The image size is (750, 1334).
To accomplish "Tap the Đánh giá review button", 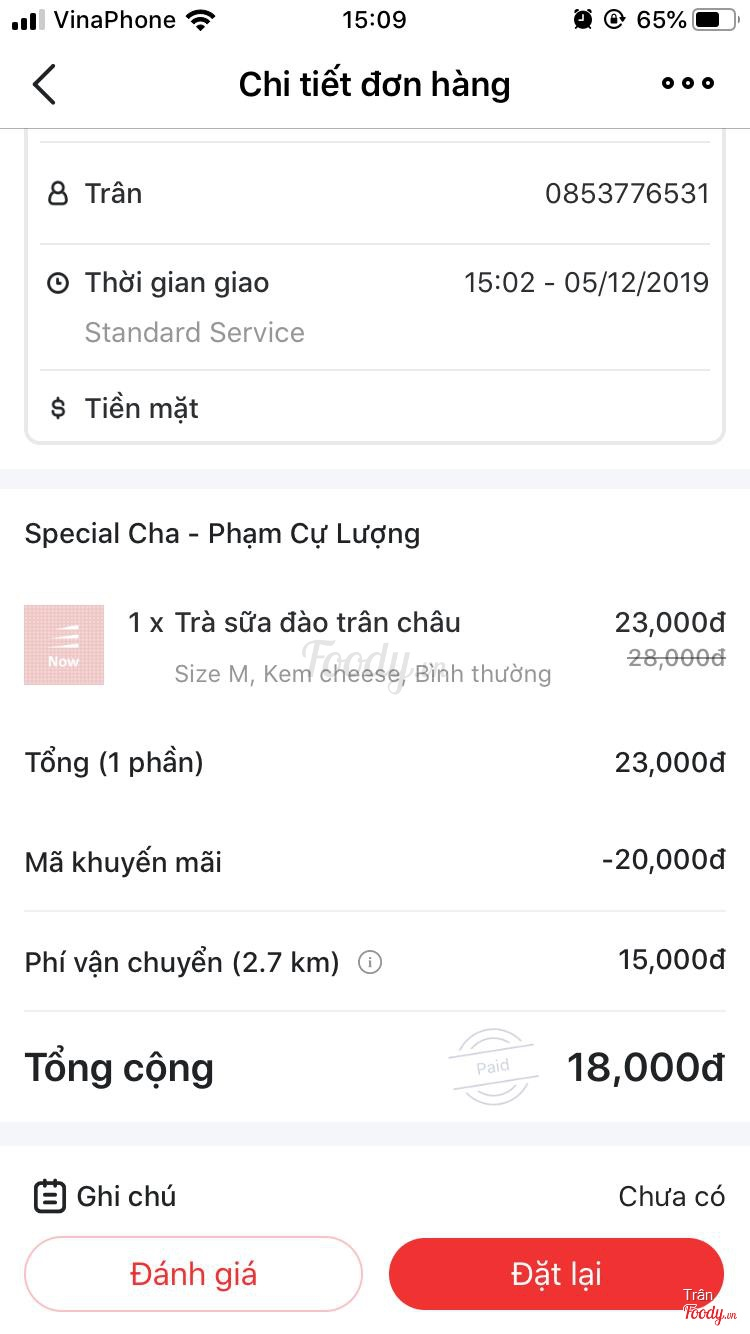I will [x=193, y=1274].
